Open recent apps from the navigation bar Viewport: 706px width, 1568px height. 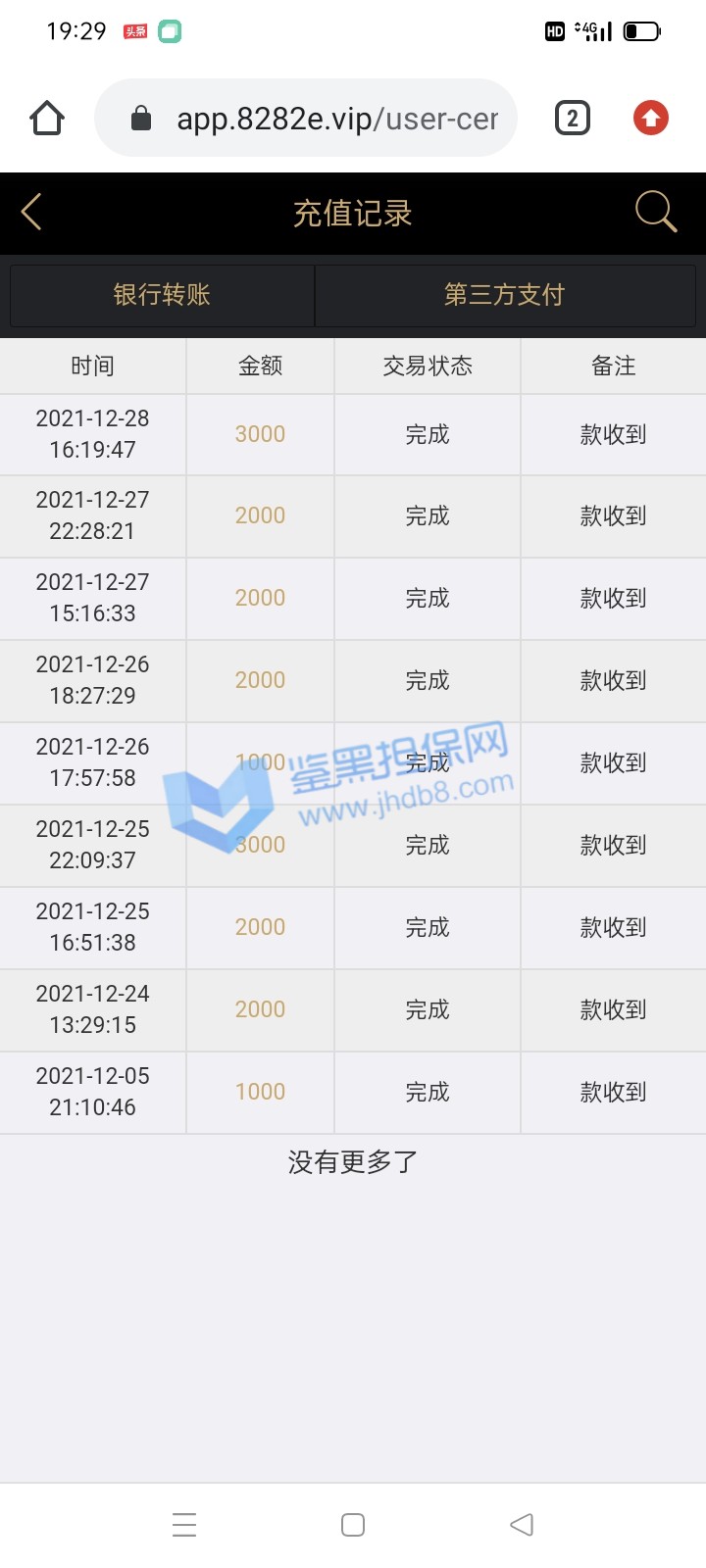[x=184, y=1524]
